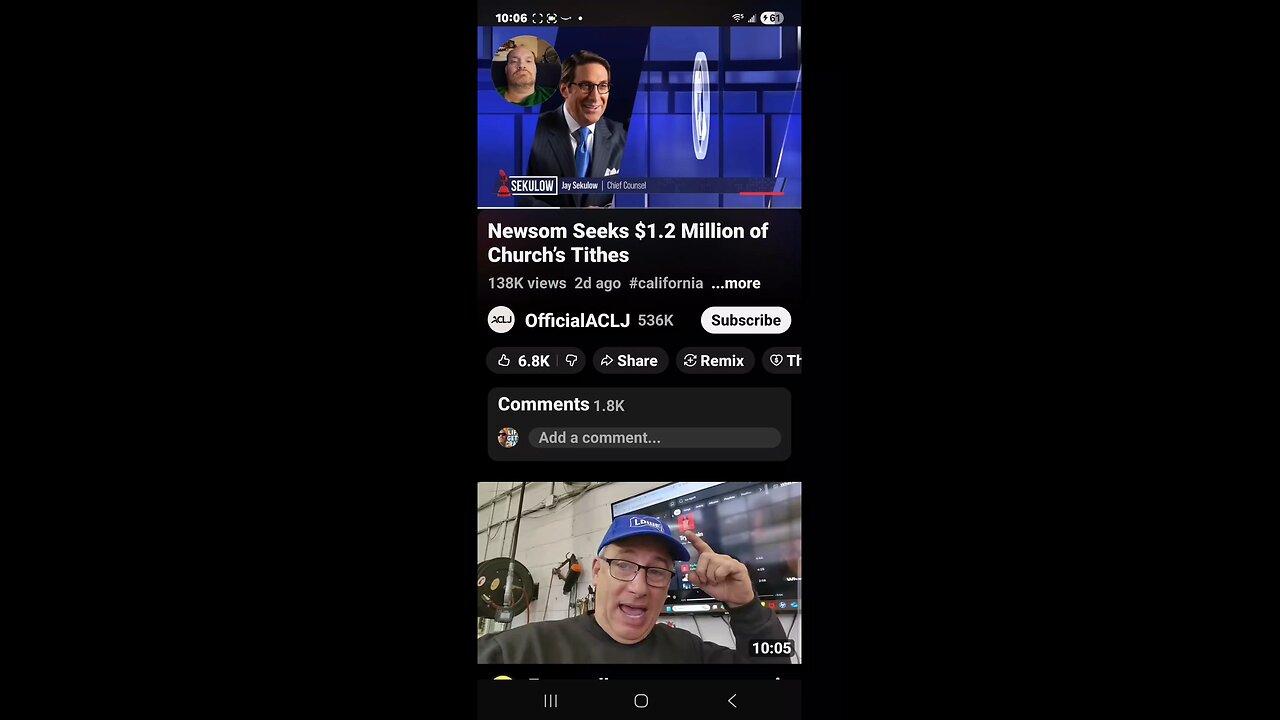Expand the description with ...more
Viewport: 1280px width, 720px height.
(735, 283)
